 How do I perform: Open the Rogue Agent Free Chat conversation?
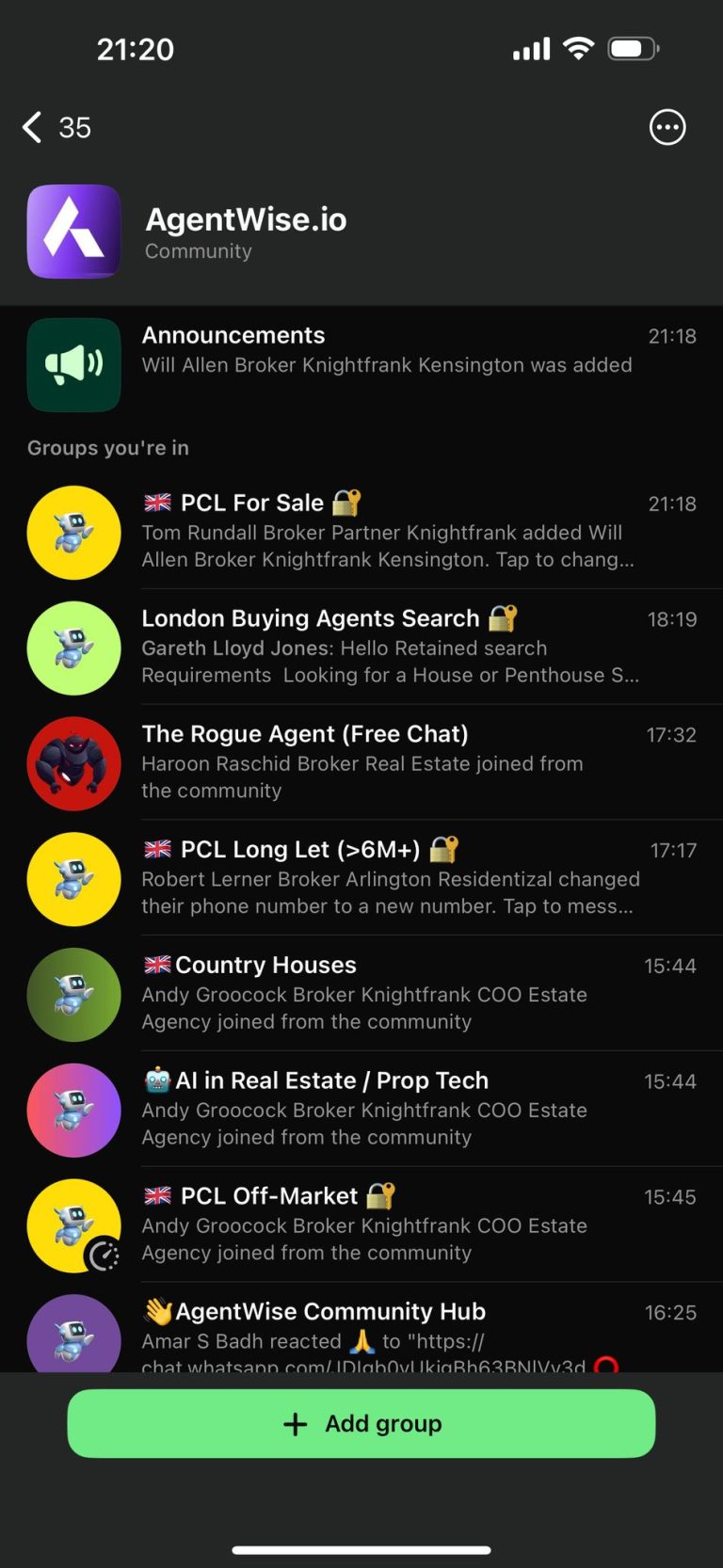point(377,760)
